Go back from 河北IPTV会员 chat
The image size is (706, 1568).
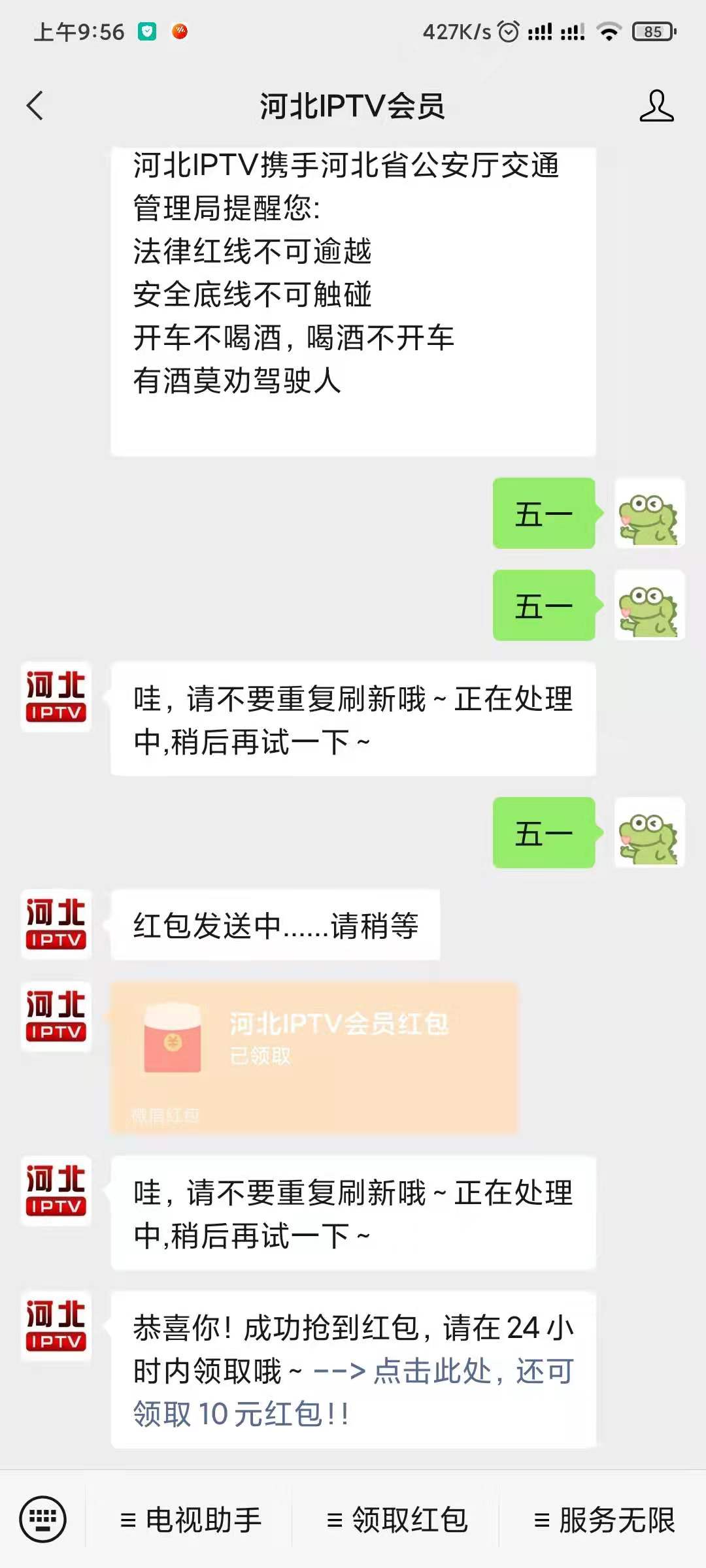tap(35, 106)
